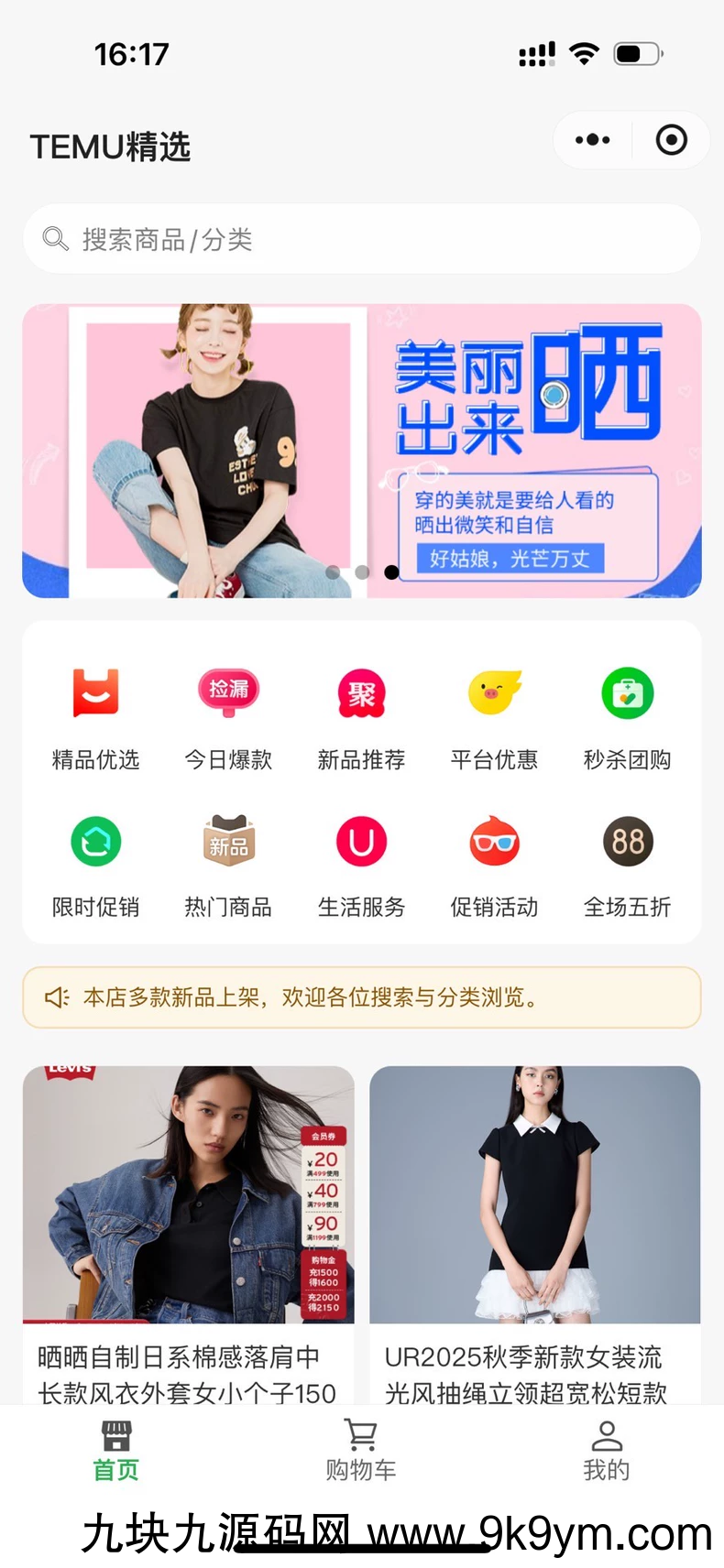This screenshot has height=1568, width=724.
Task: Close the mini program via target icon
Action: click(x=671, y=140)
